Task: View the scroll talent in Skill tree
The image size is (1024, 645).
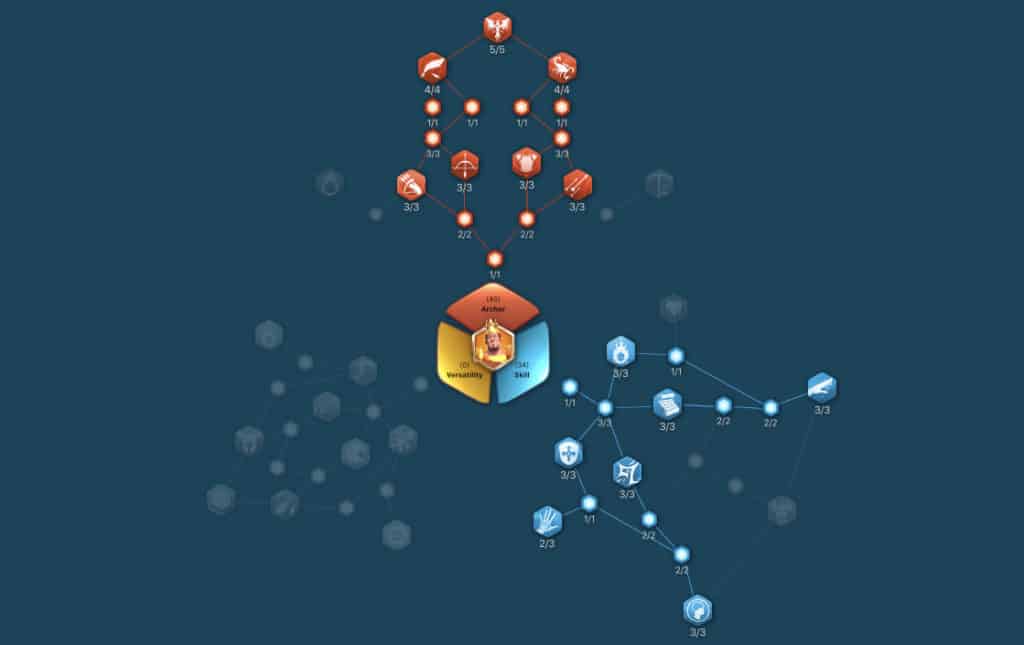Action: click(x=667, y=404)
